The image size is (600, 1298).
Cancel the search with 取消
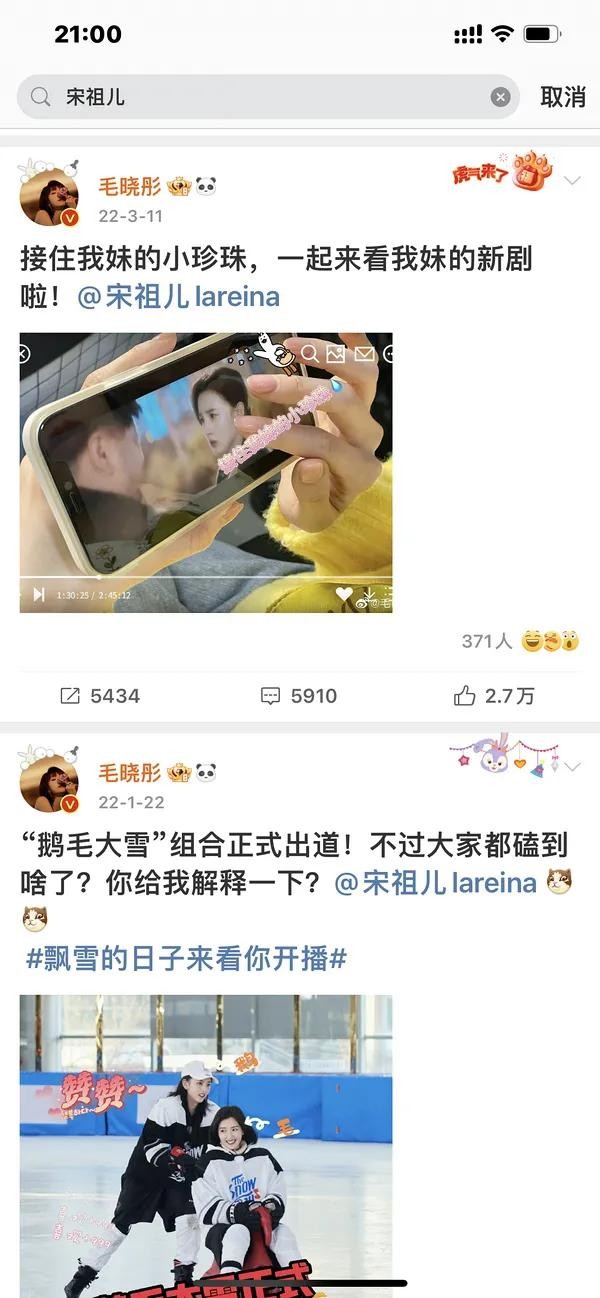click(x=562, y=97)
